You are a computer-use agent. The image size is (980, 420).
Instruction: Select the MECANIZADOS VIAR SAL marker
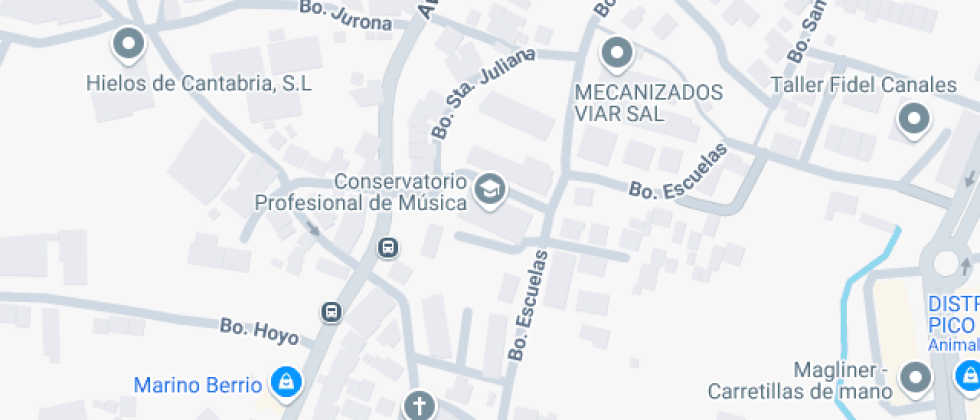tap(617, 51)
